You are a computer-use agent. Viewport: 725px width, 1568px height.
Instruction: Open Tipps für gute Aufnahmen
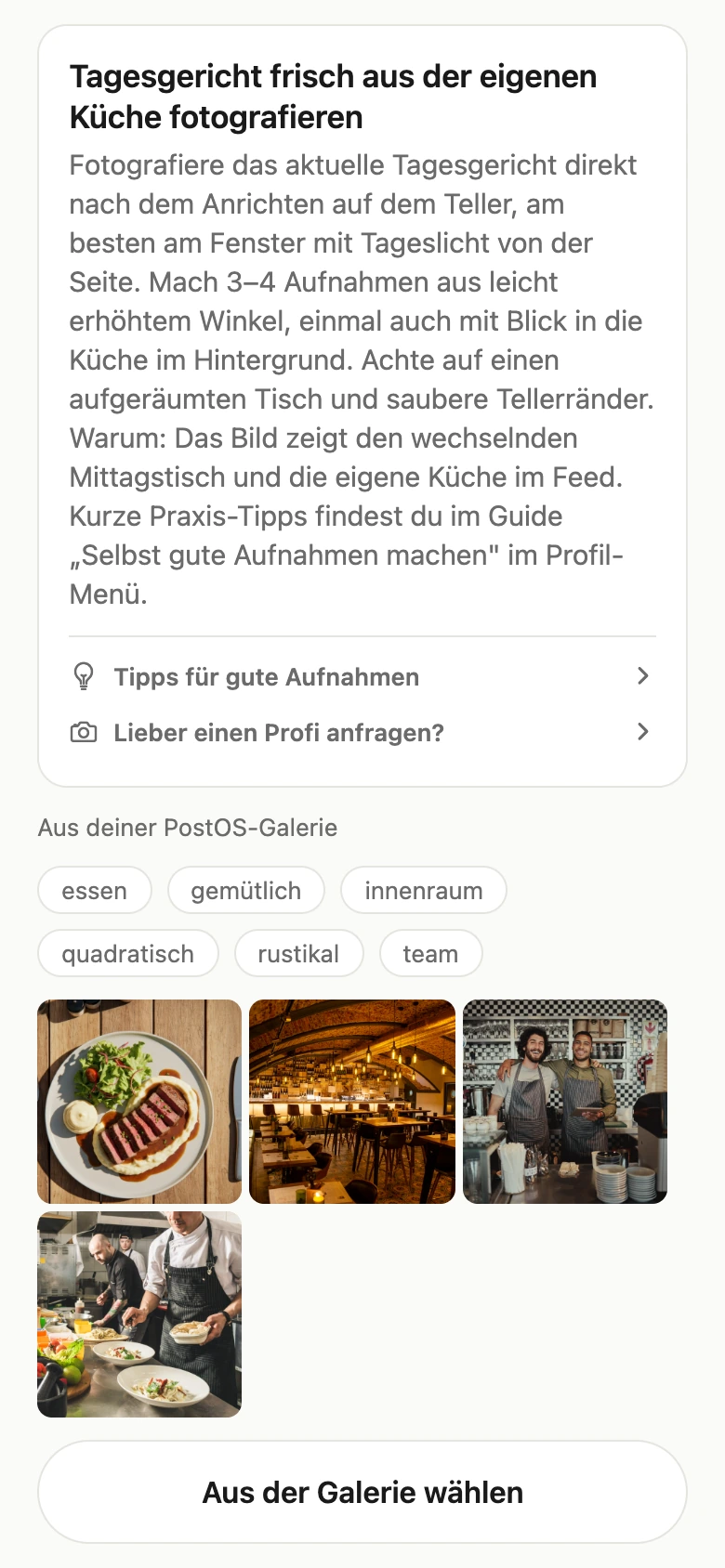pyautogui.click(x=362, y=676)
